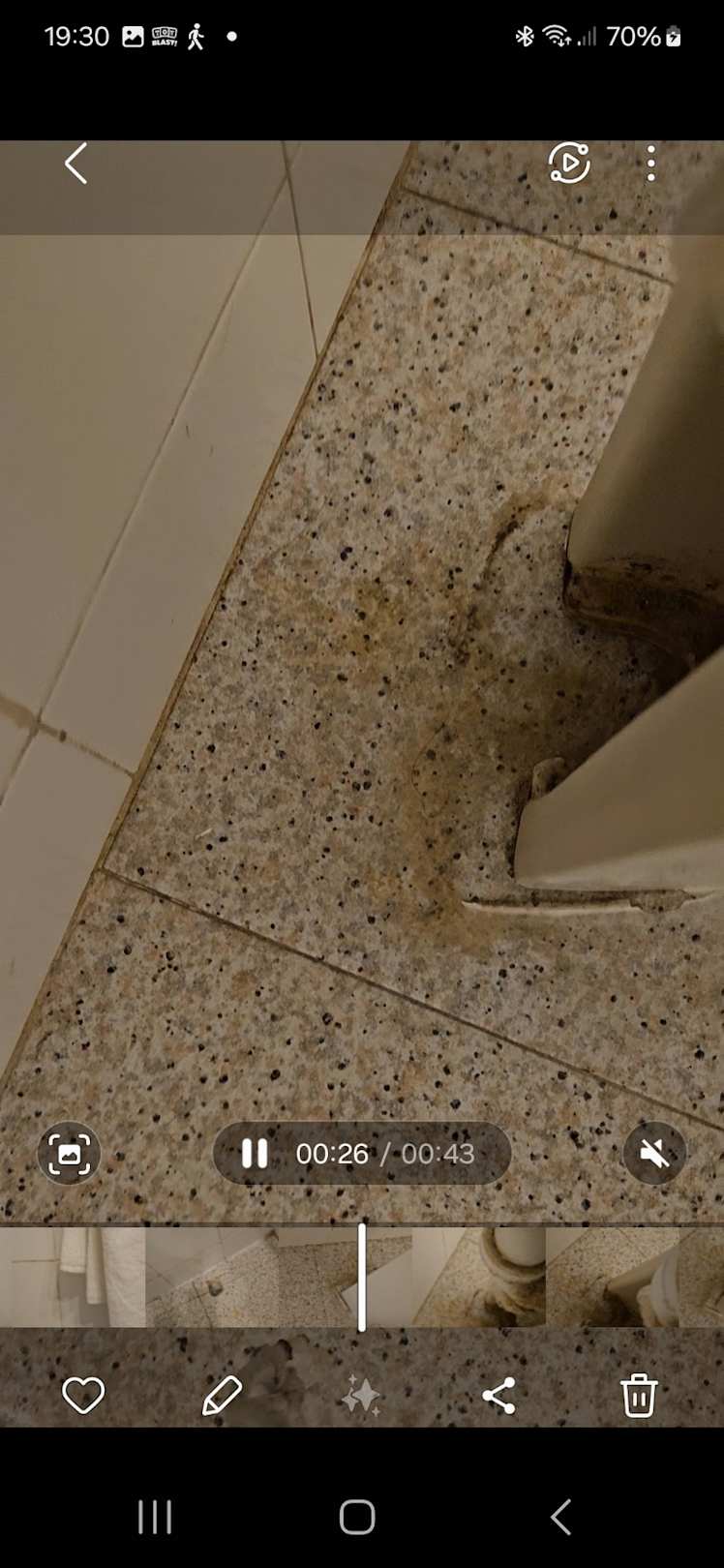Open the more options menu

click(650, 164)
